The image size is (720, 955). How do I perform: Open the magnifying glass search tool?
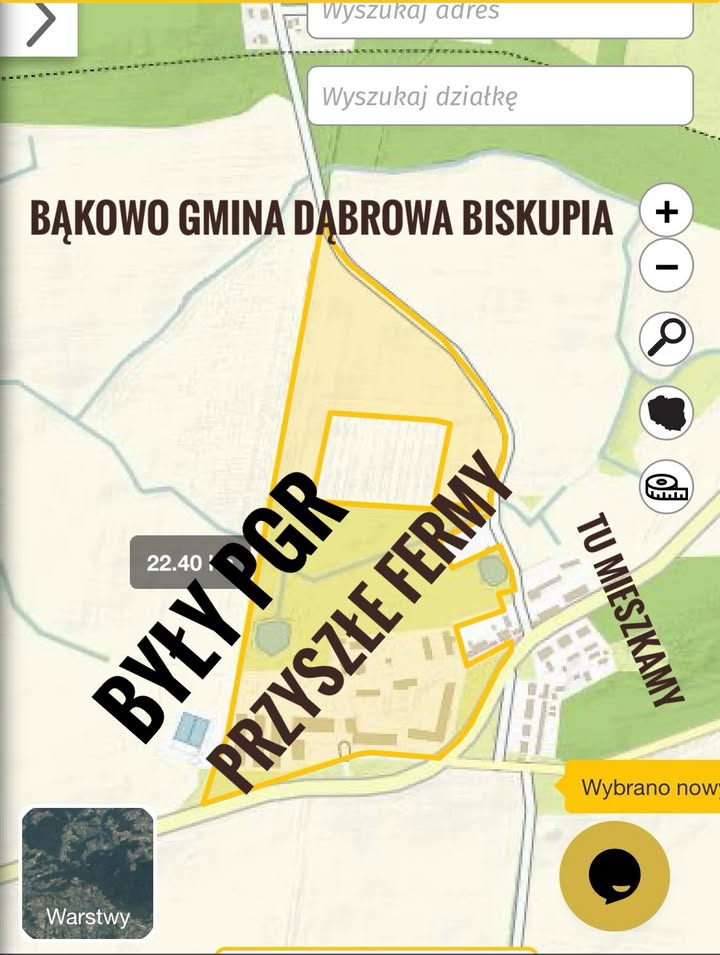(666, 339)
